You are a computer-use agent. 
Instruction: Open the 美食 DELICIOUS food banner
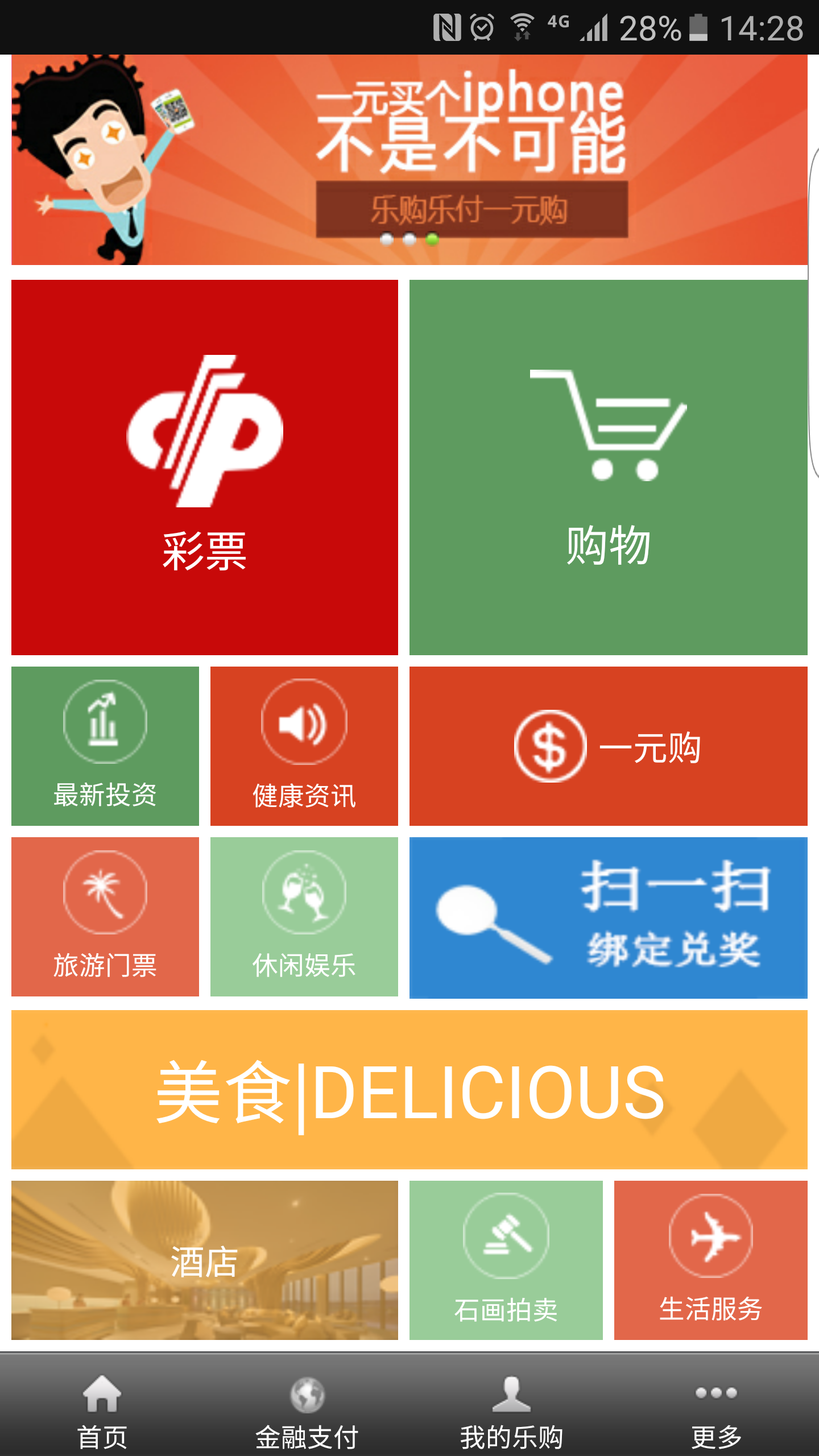[x=409, y=1089]
